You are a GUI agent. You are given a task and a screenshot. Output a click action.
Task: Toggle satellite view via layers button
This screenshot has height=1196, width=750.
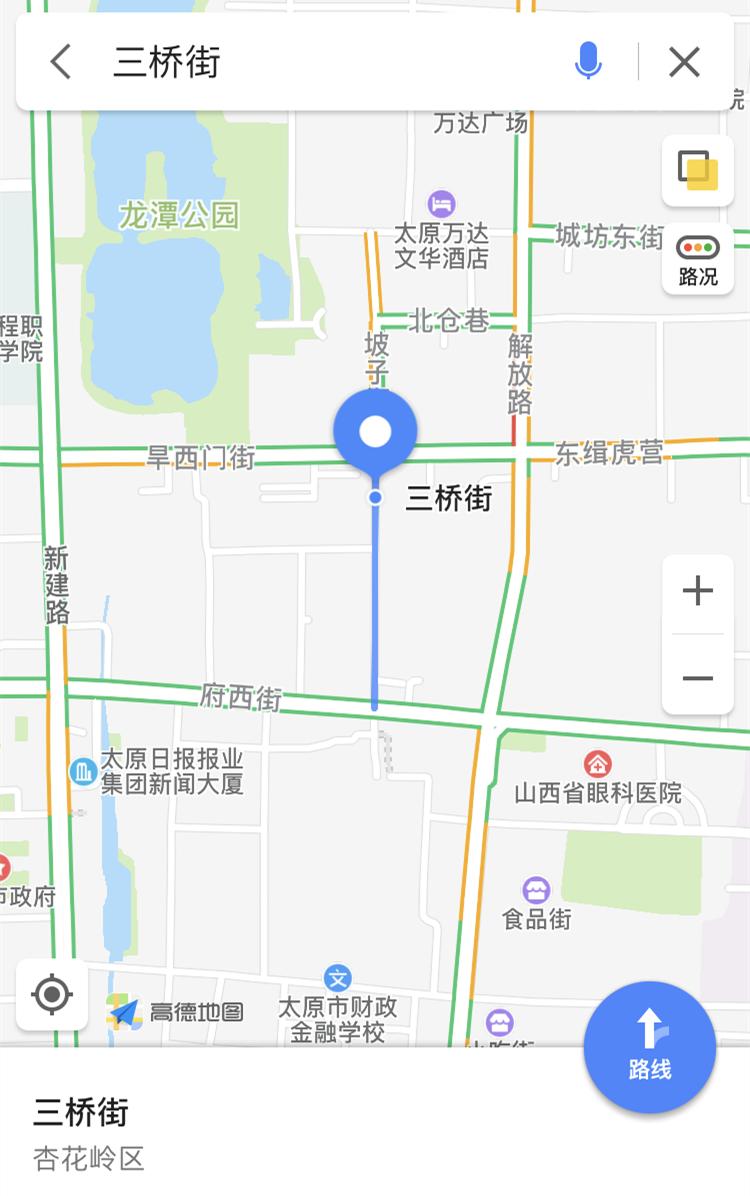[697, 171]
